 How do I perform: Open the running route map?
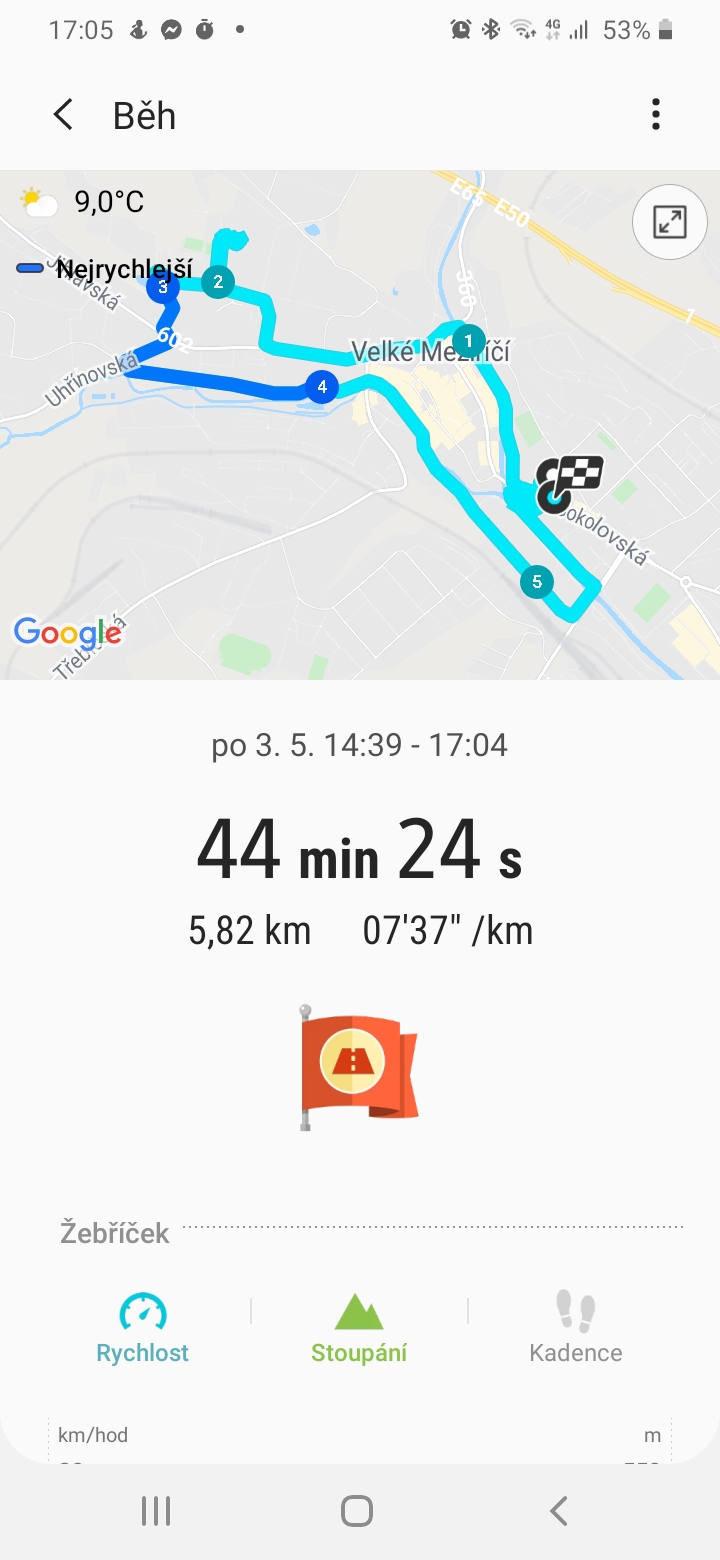(x=360, y=425)
